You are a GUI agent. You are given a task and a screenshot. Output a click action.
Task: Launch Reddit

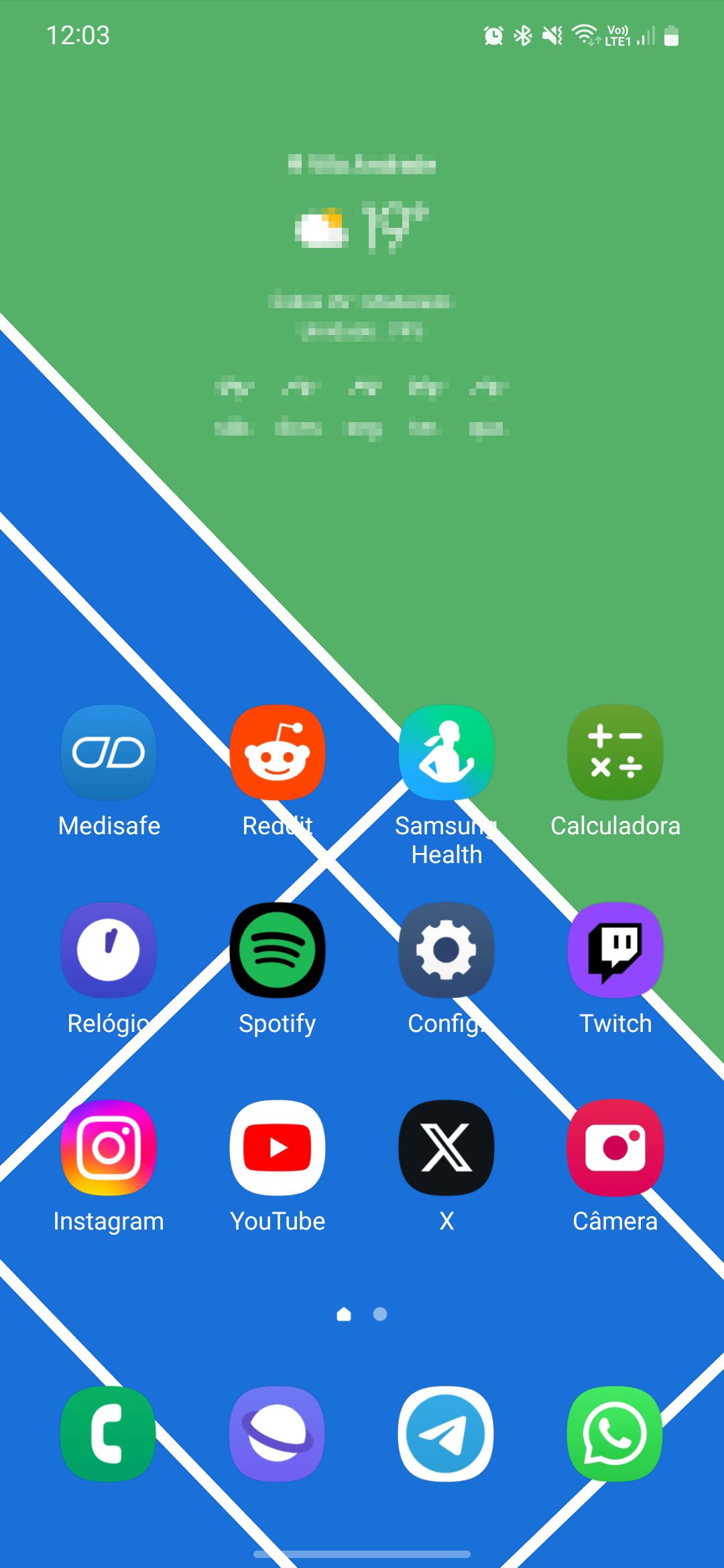pos(278,753)
